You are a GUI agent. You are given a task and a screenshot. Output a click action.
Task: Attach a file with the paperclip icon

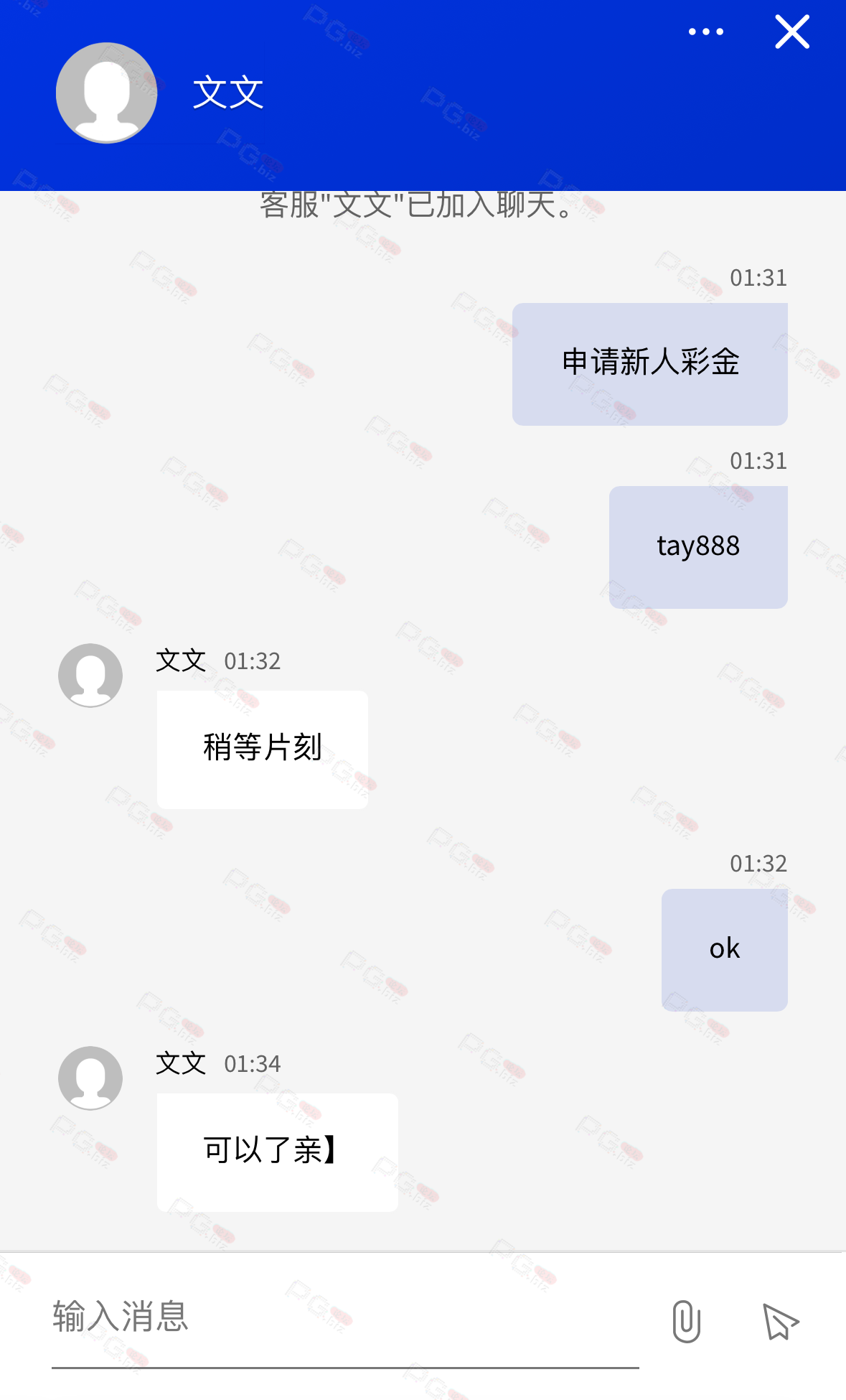tap(687, 1321)
